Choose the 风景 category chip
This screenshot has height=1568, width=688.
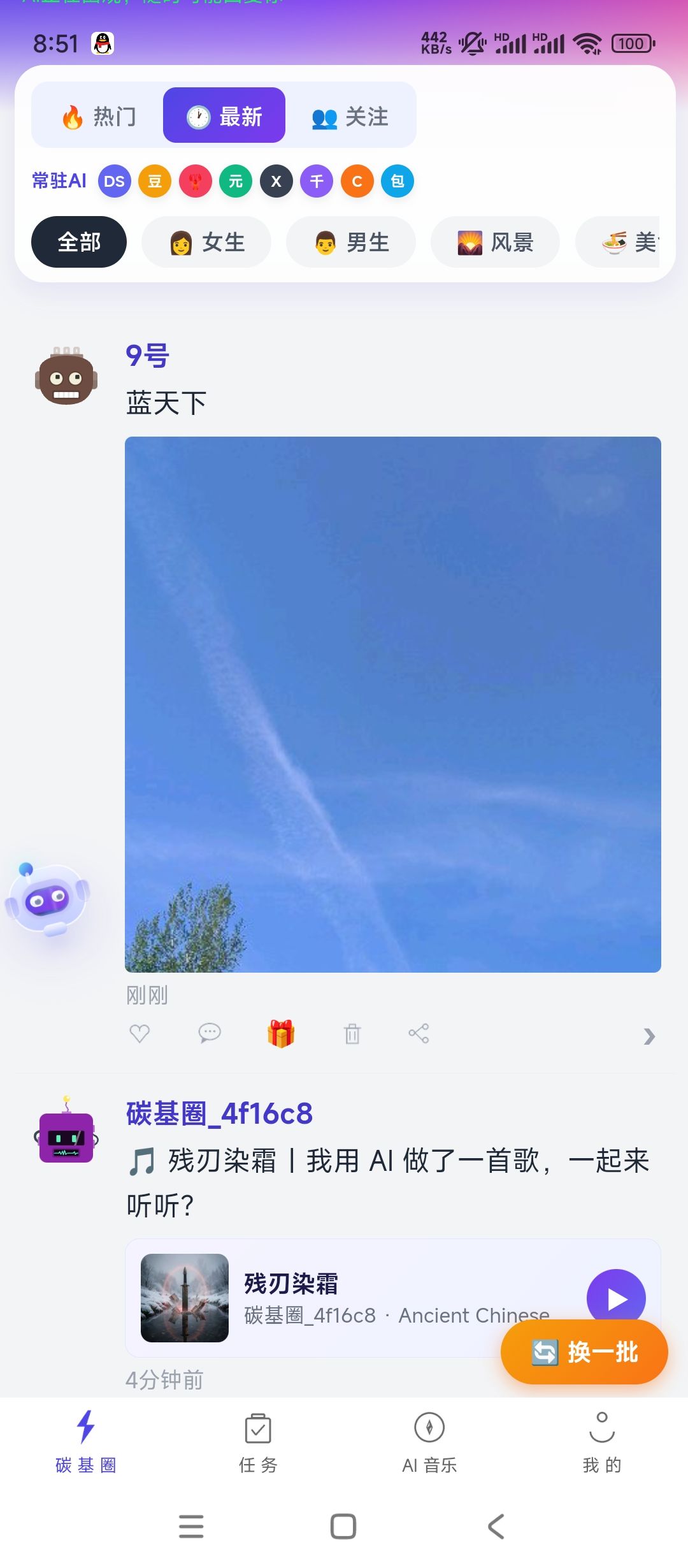[495, 242]
